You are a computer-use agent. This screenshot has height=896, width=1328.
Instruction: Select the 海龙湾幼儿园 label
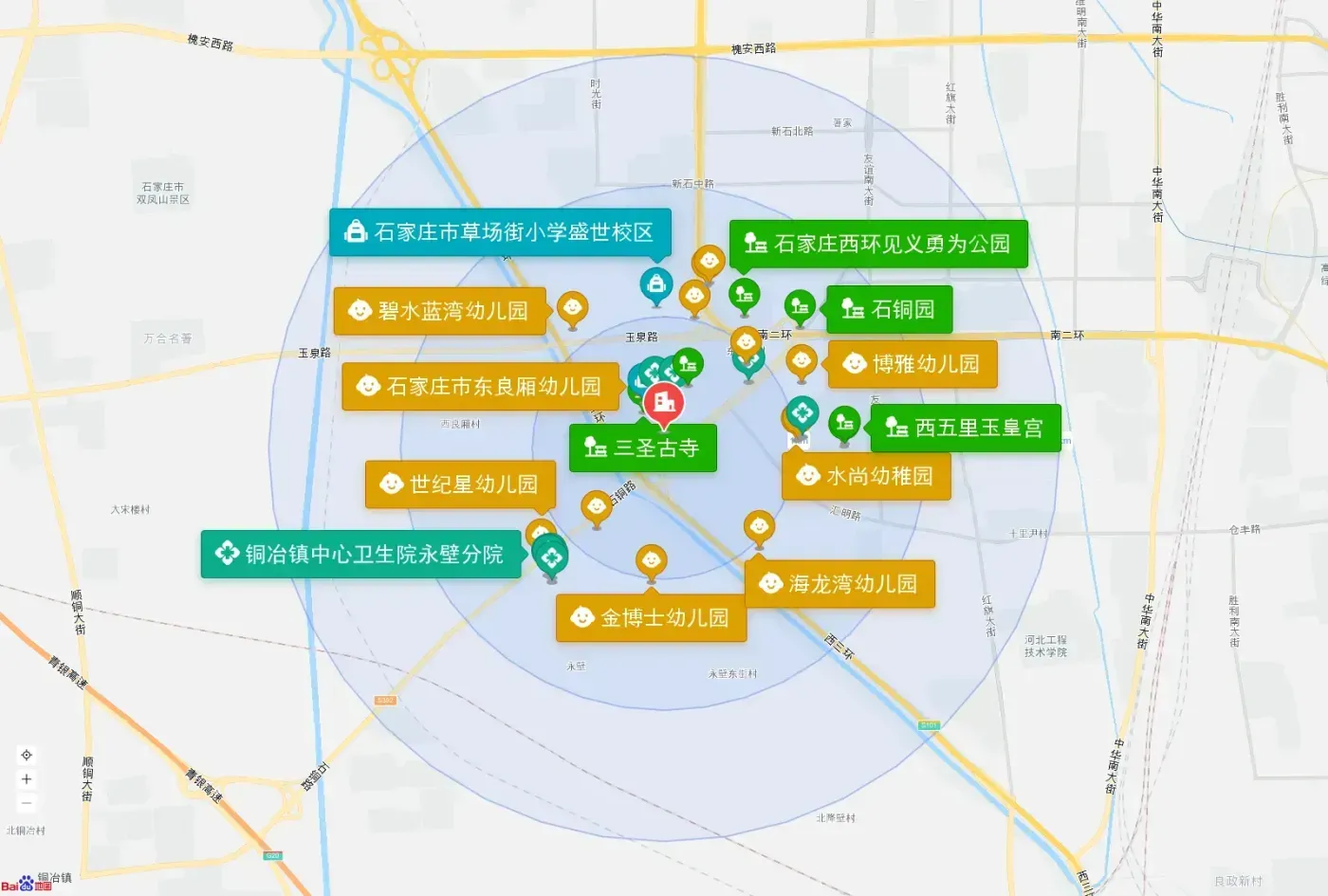point(839,584)
